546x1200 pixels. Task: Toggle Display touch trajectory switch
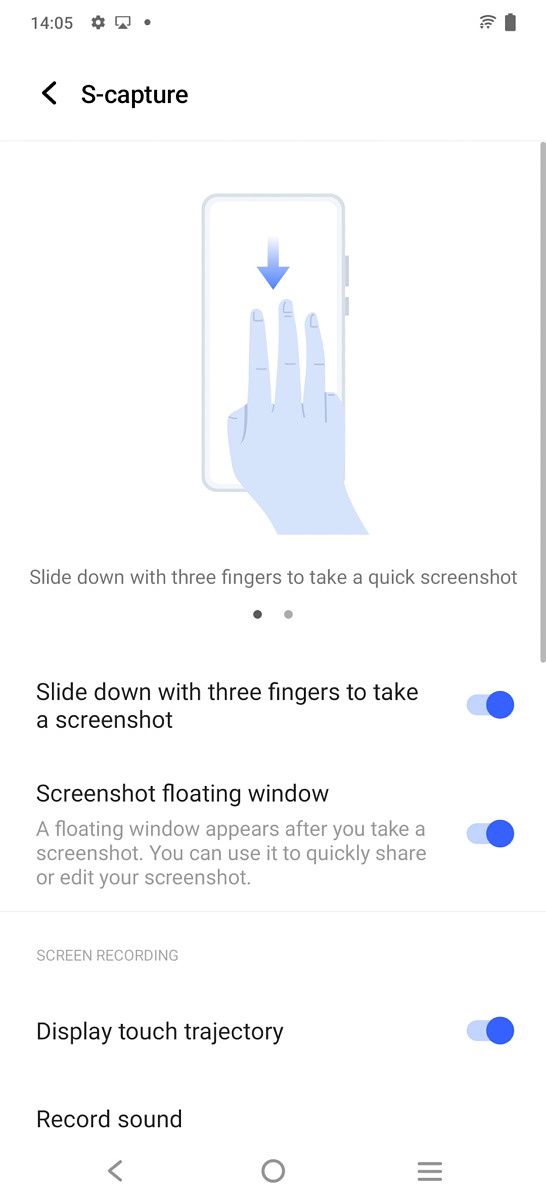coord(490,1030)
